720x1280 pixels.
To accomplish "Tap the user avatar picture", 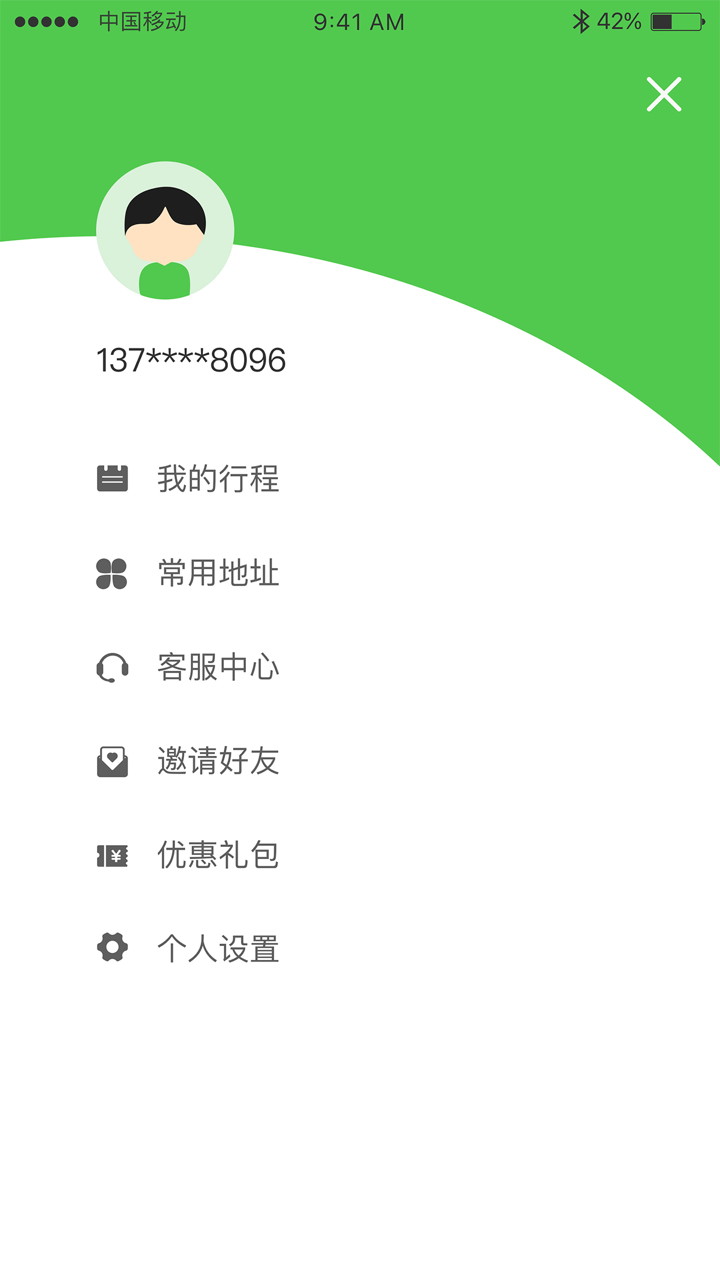I will click(x=165, y=230).
